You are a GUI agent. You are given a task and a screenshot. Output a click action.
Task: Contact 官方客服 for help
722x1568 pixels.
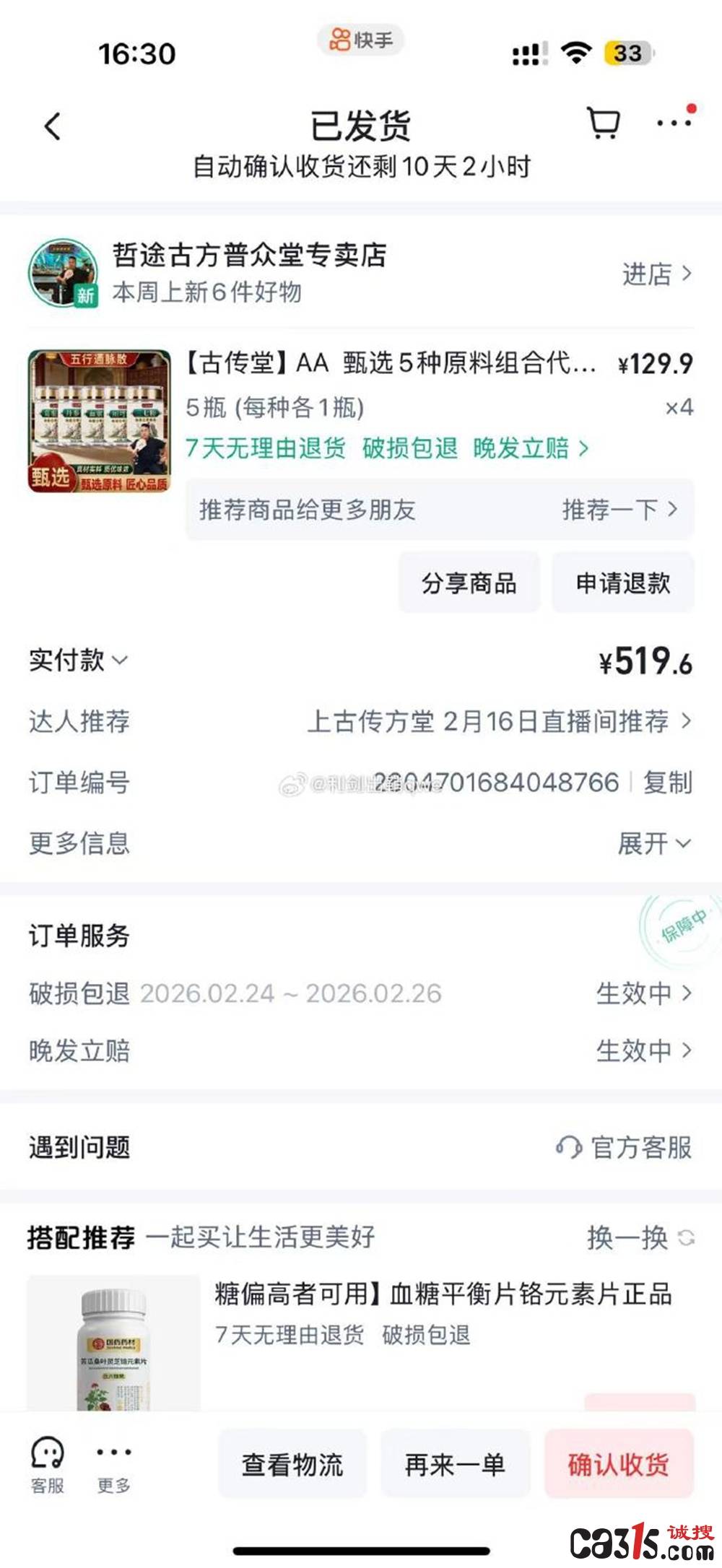coord(625,1147)
